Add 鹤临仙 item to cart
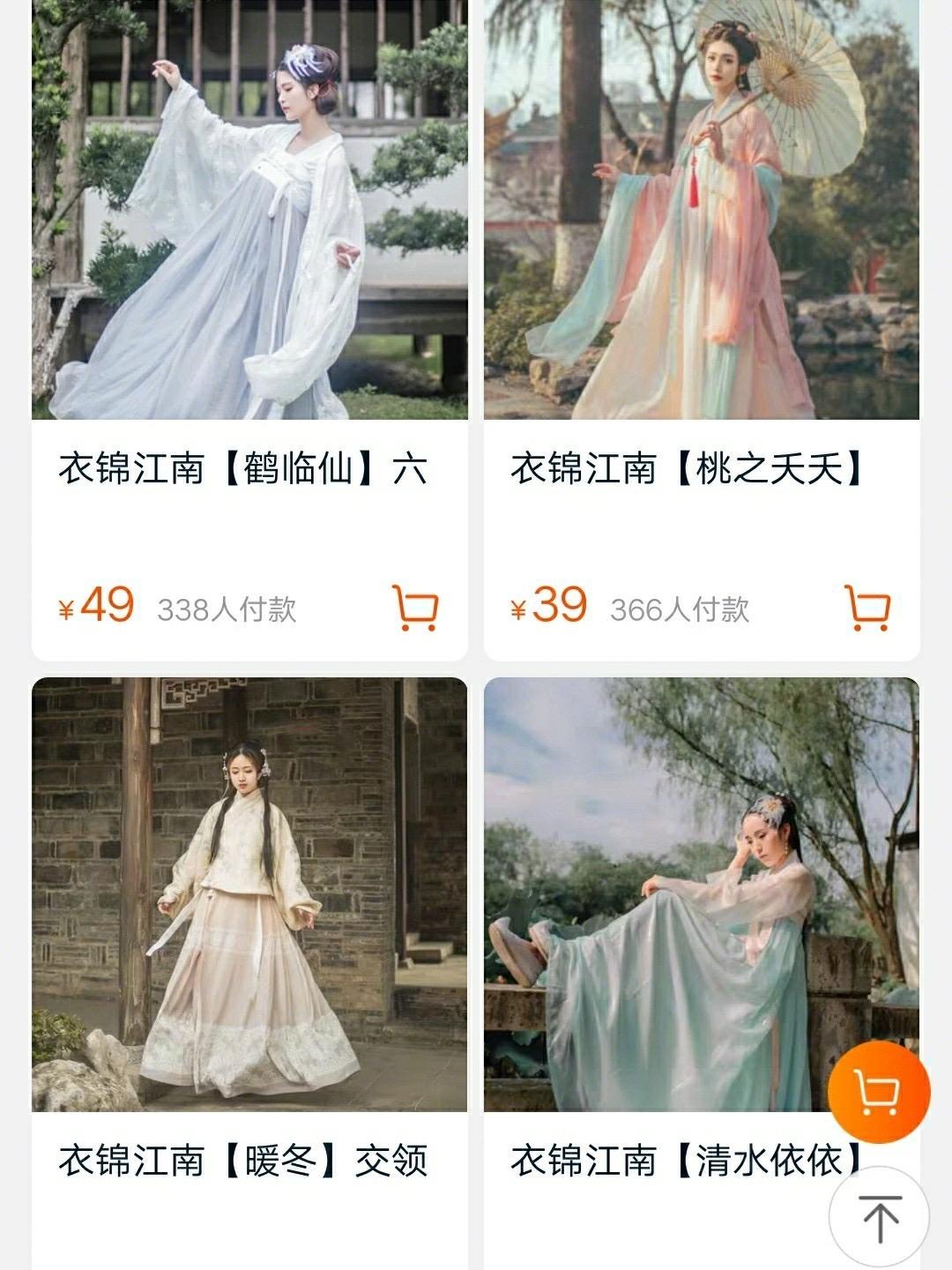Image resolution: width=952 pixels, height=1270 pixels. (414, 609)
